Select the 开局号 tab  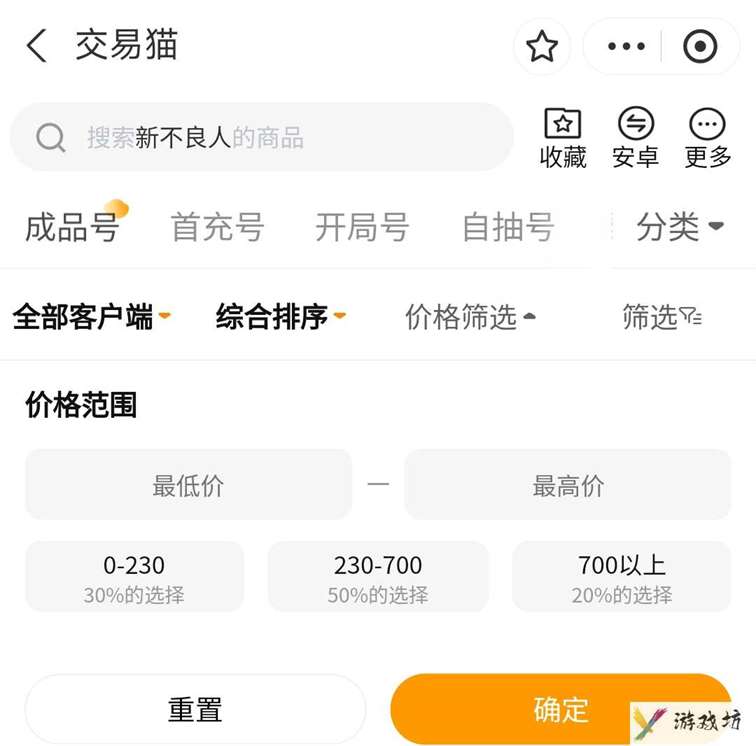pos(362,227)
